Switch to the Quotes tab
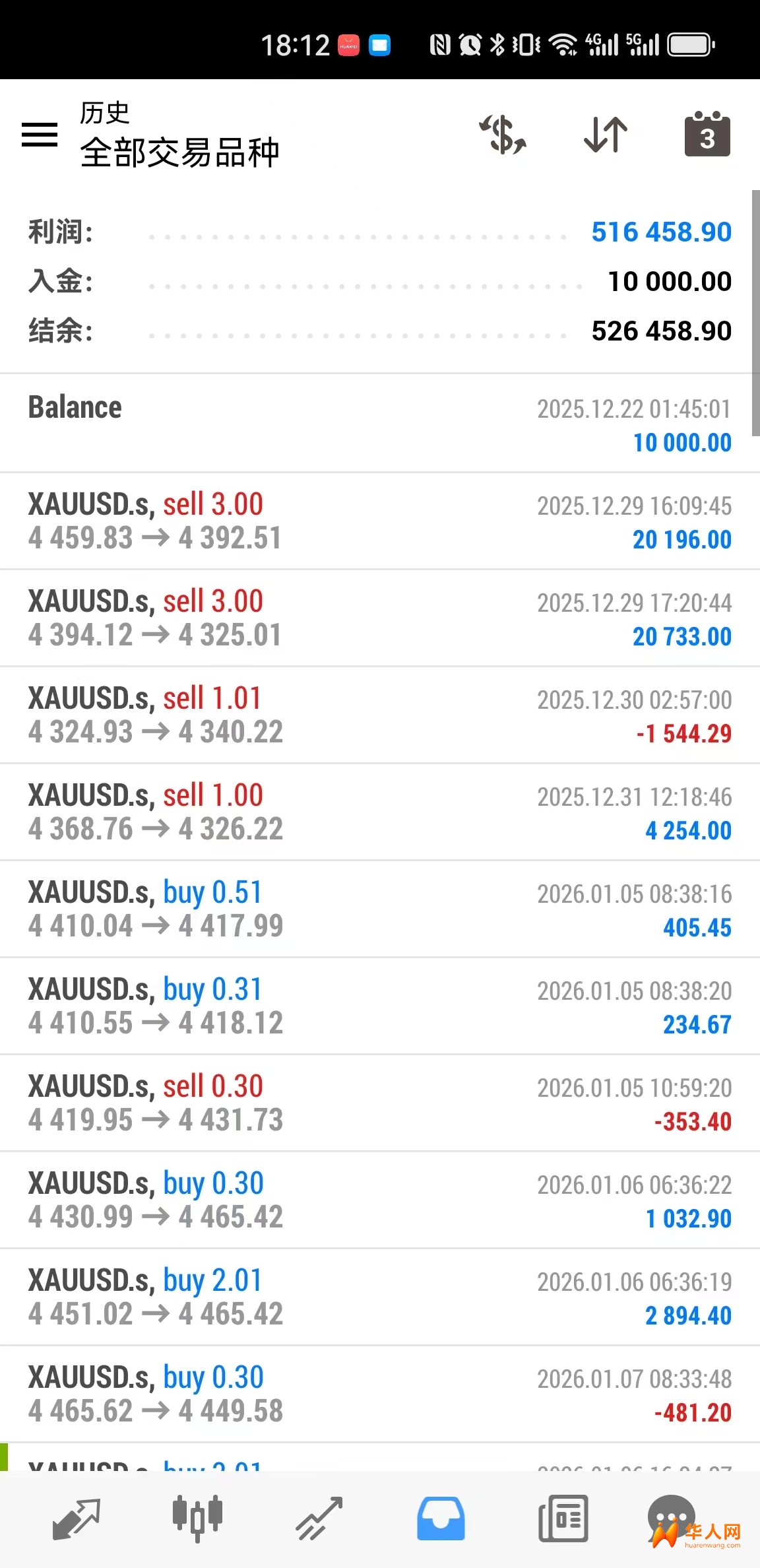The height and width of the screenshot is (1568, 760). pos(76,1518)
